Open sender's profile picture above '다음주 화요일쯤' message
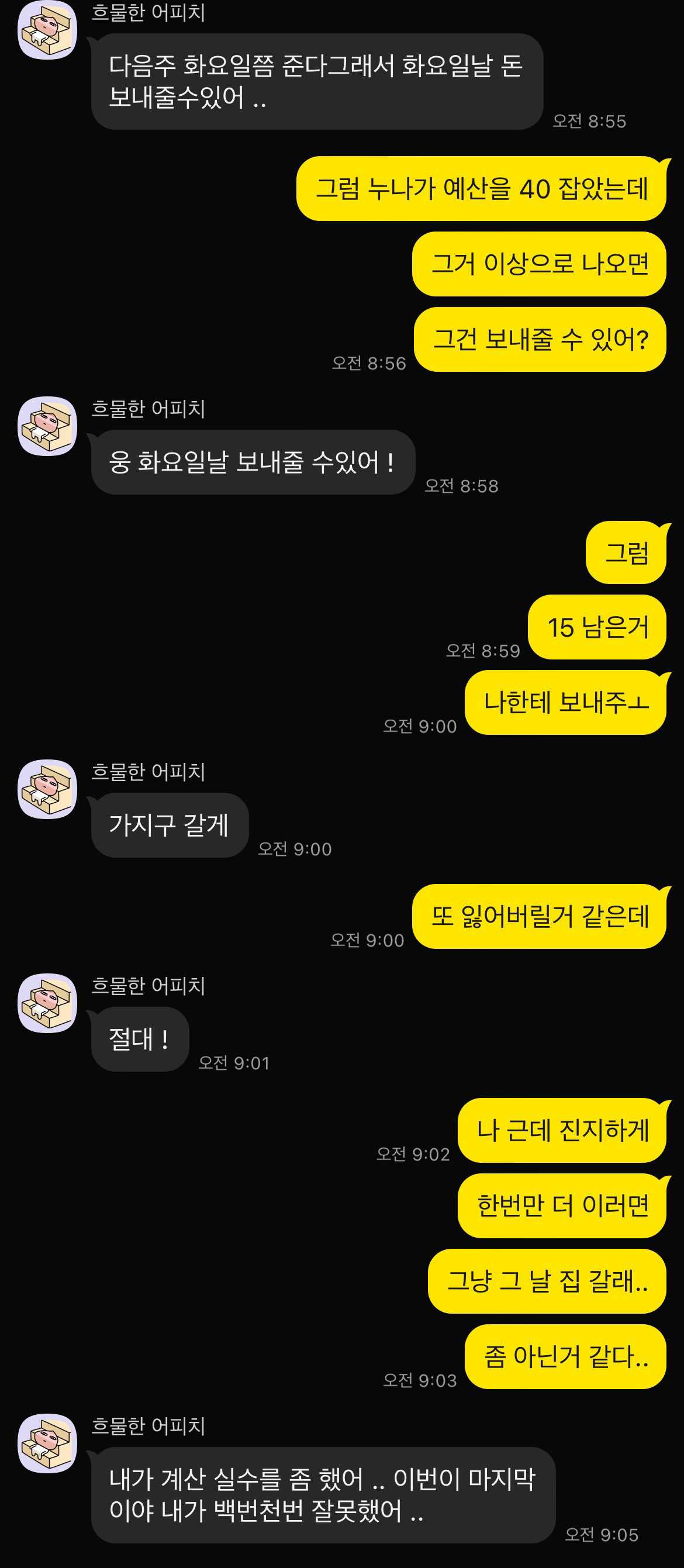This screenshot has width=684, height=1568. (47, 30)
